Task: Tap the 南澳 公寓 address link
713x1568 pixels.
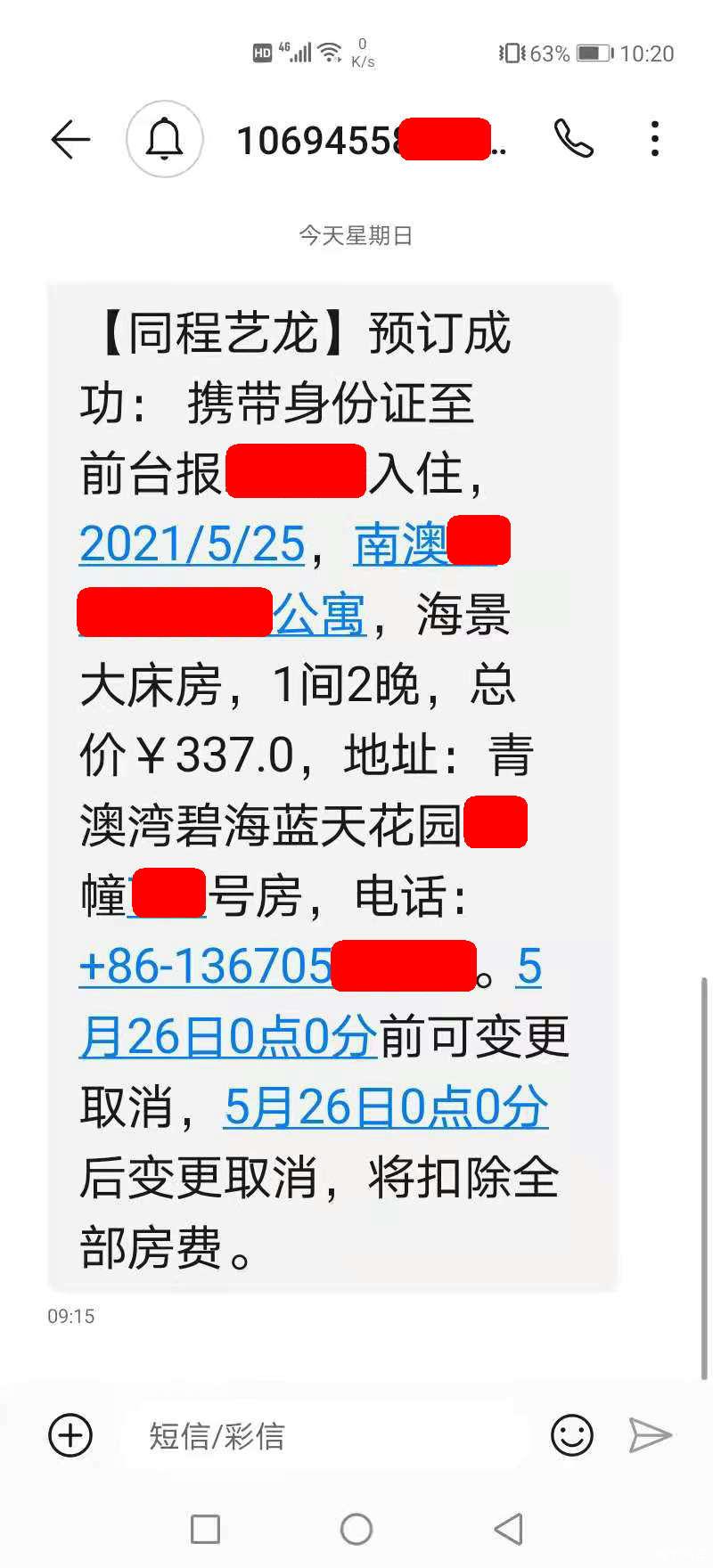Action: [x=400, y=544]
